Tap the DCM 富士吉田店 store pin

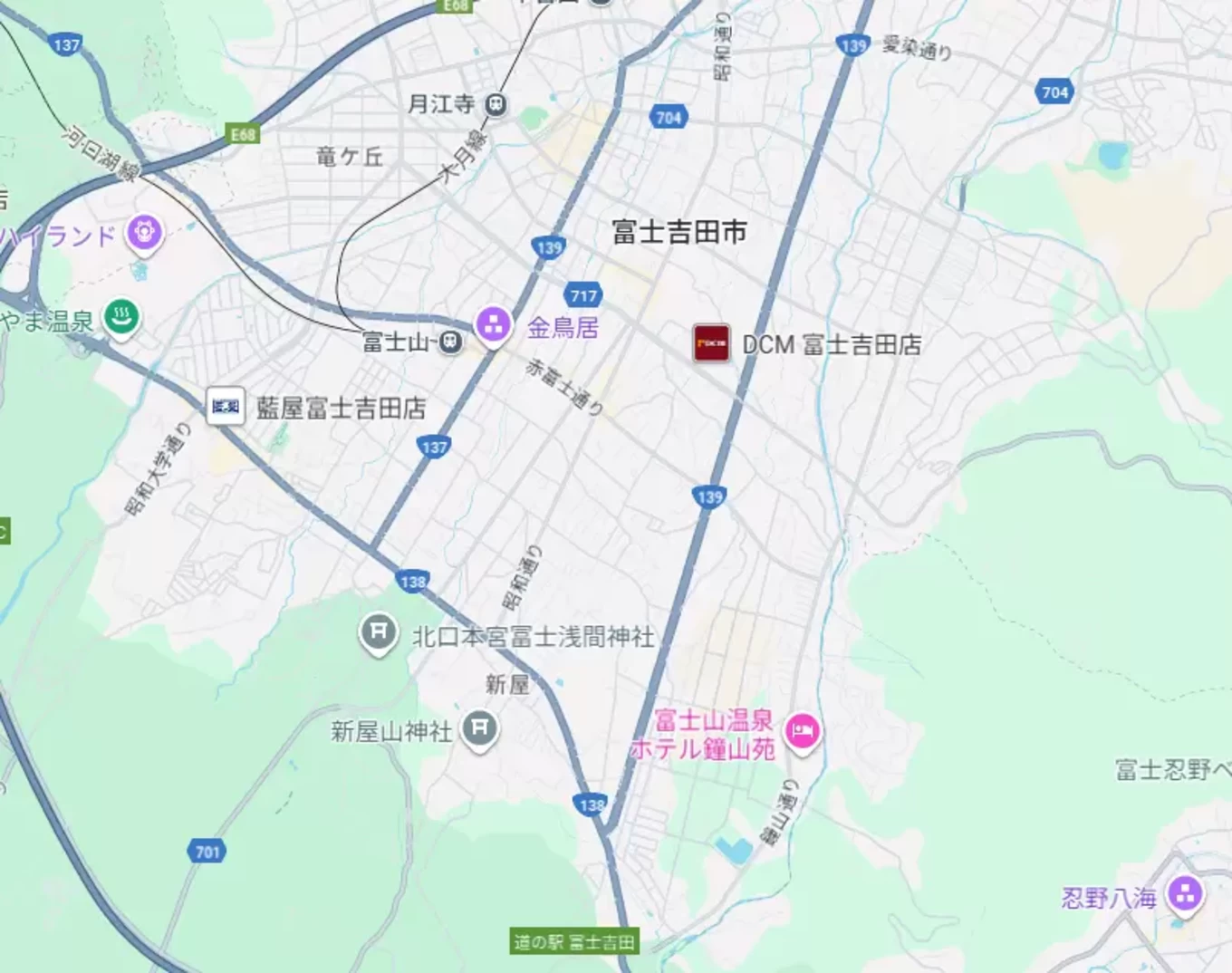point(711,343)
